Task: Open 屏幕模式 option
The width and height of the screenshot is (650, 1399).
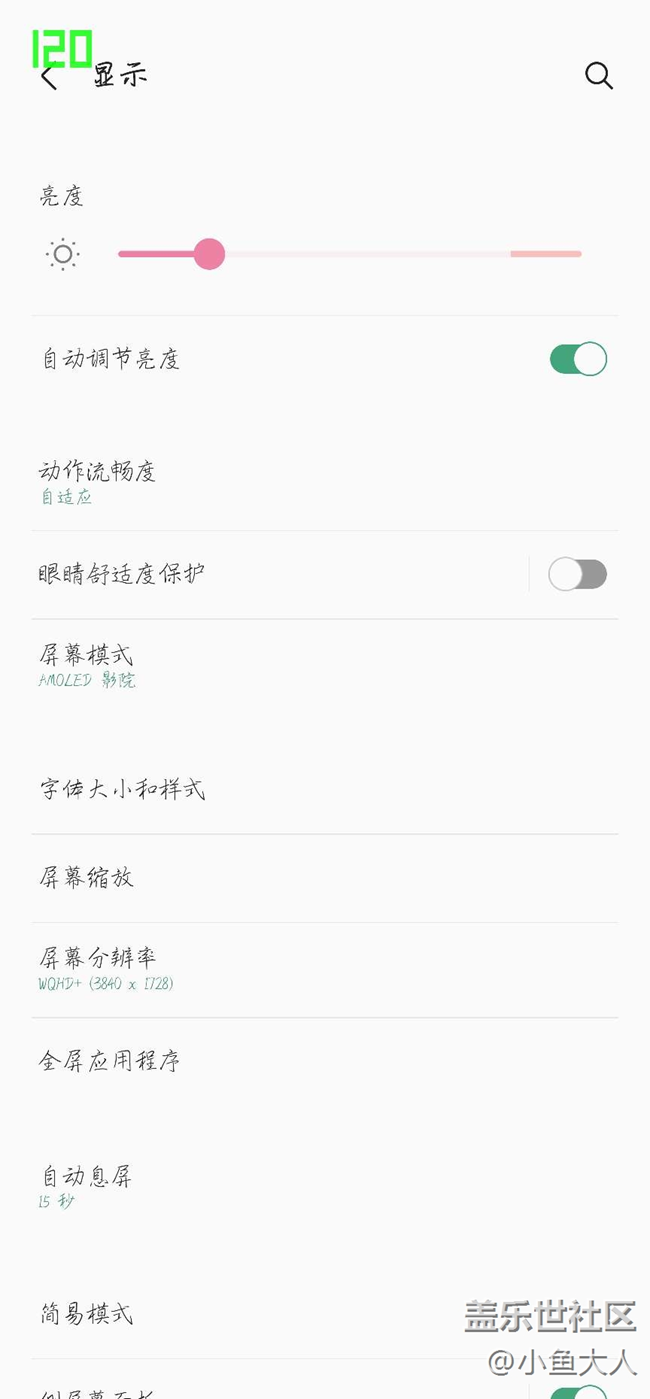Action: coord(325,666)
